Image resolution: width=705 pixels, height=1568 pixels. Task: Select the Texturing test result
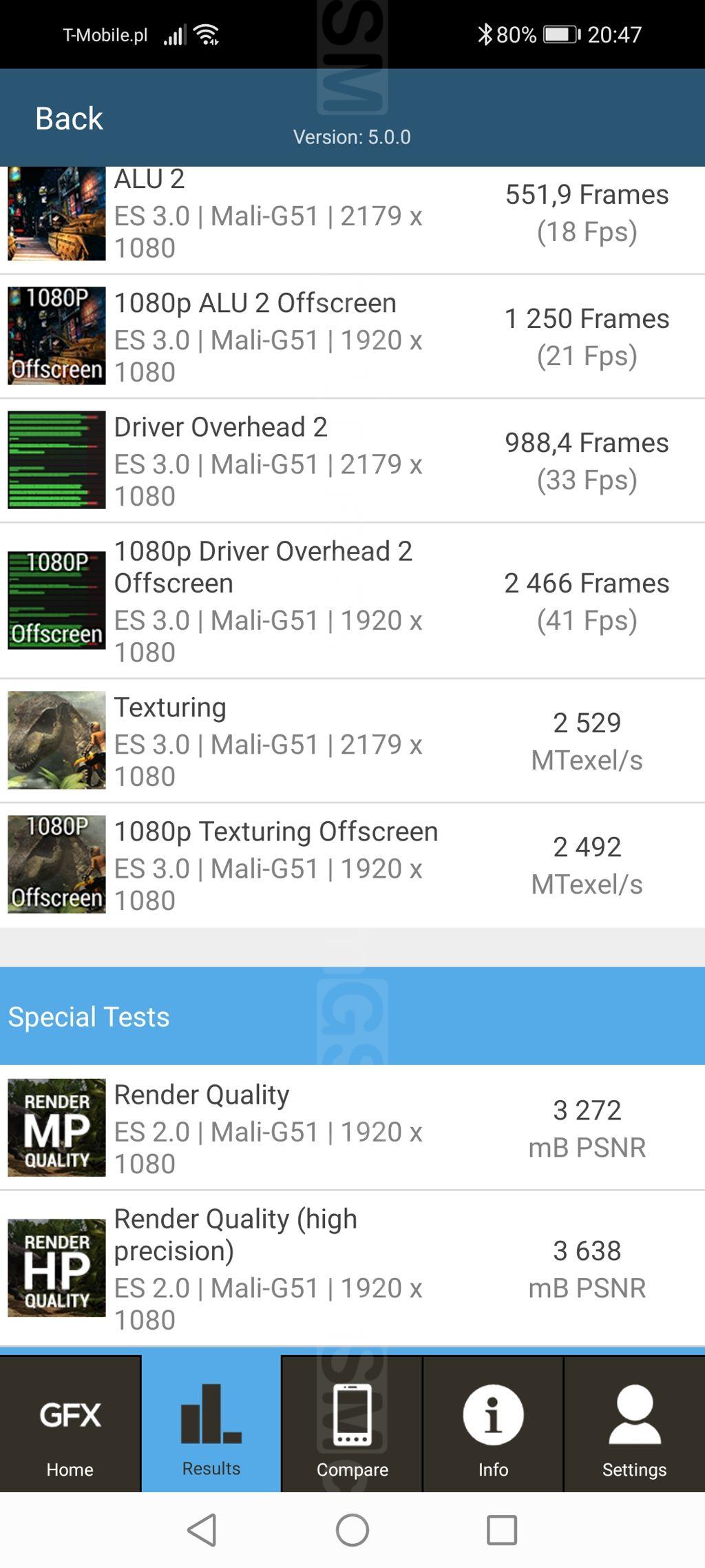pos(352,741)
